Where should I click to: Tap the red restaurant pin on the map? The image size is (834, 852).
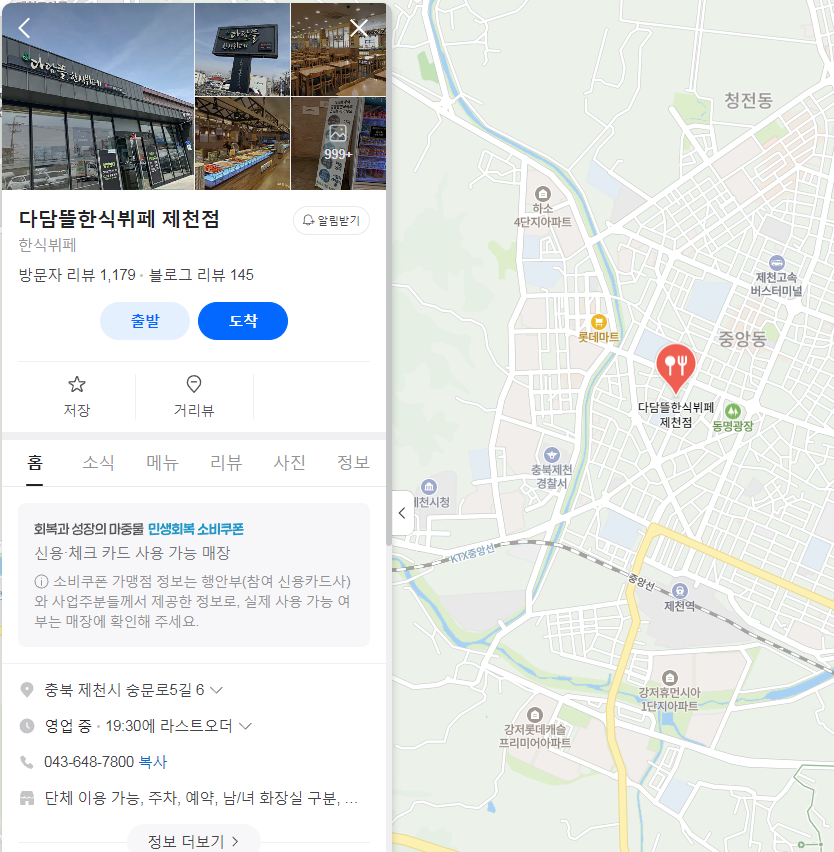[677, 367]
